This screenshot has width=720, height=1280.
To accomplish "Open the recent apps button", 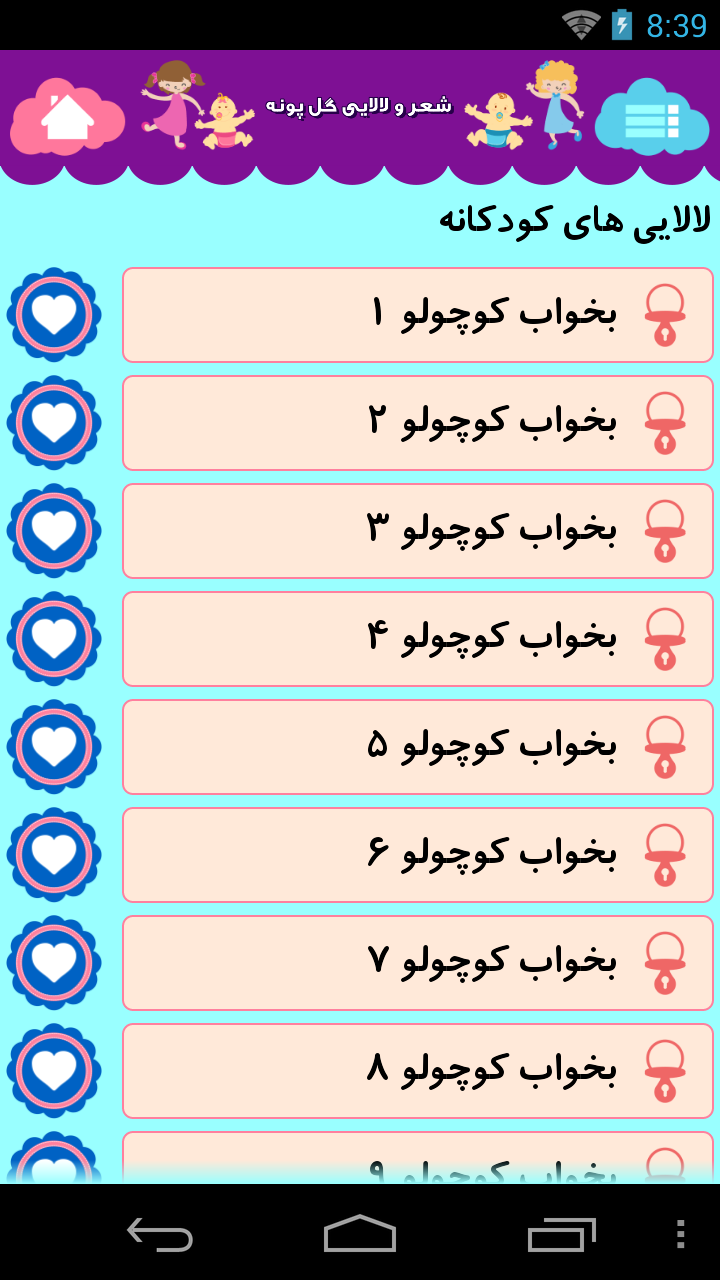I will tap(561, 1234).
